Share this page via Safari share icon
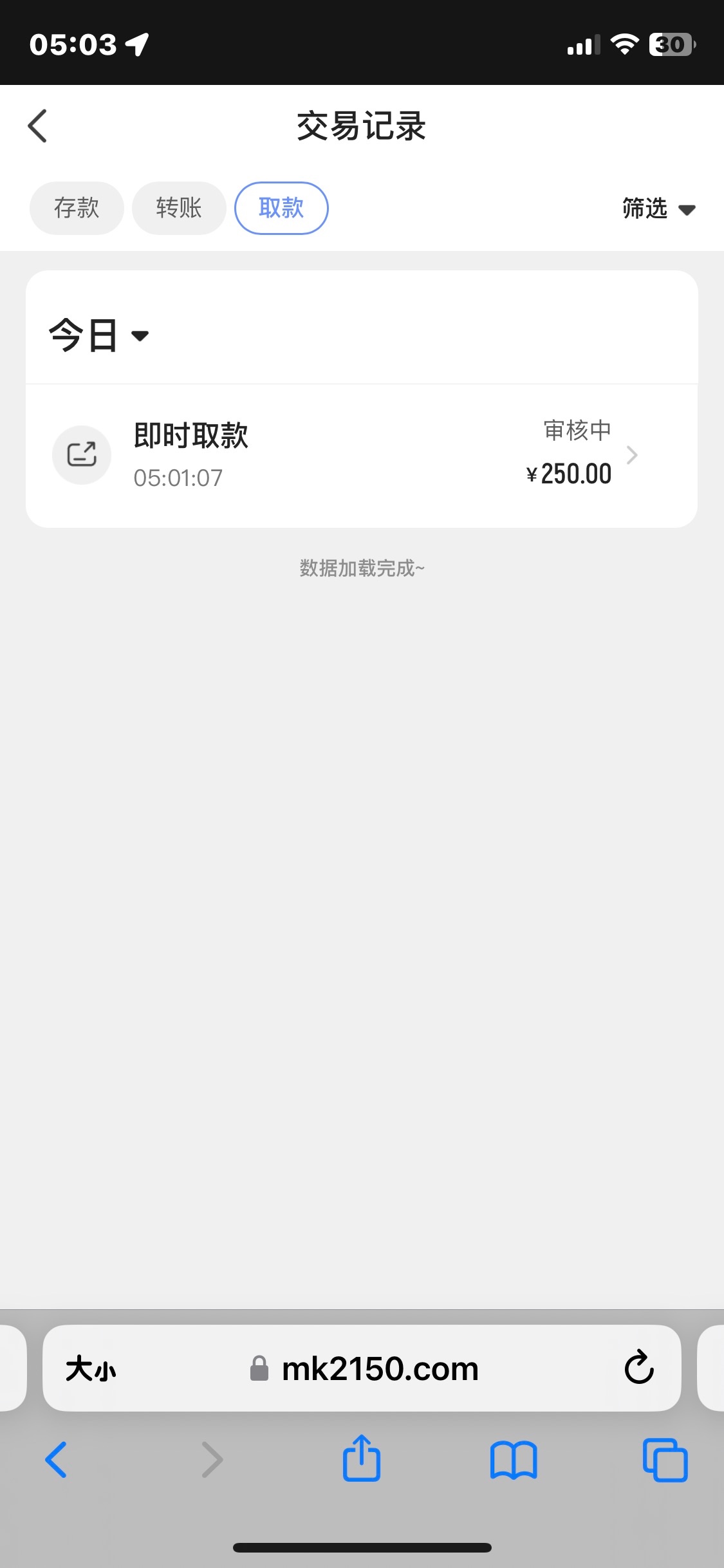The width and height of the screenshot is (724, 1568). pos(362,1459)
